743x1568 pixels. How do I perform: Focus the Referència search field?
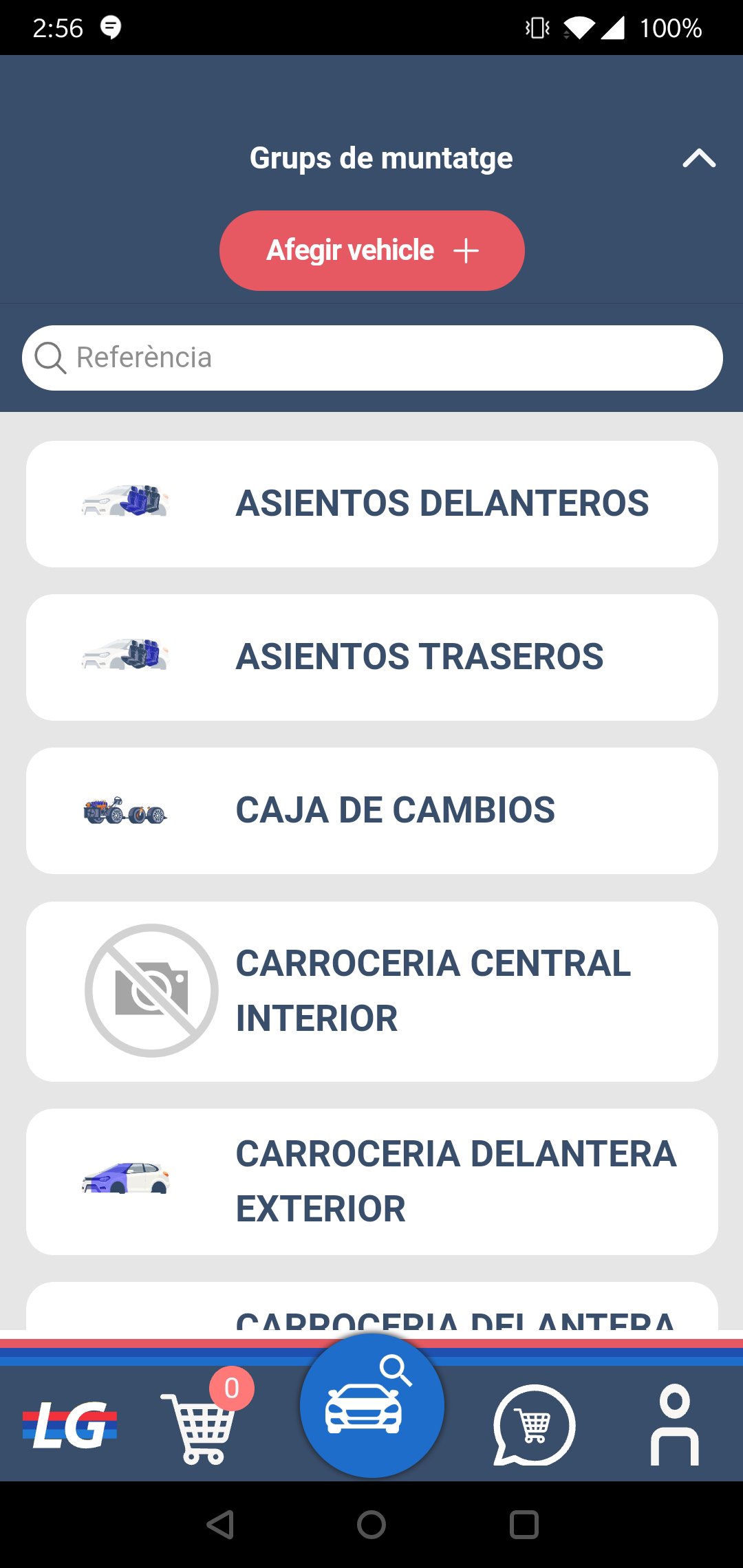click(x=372, y=358)
